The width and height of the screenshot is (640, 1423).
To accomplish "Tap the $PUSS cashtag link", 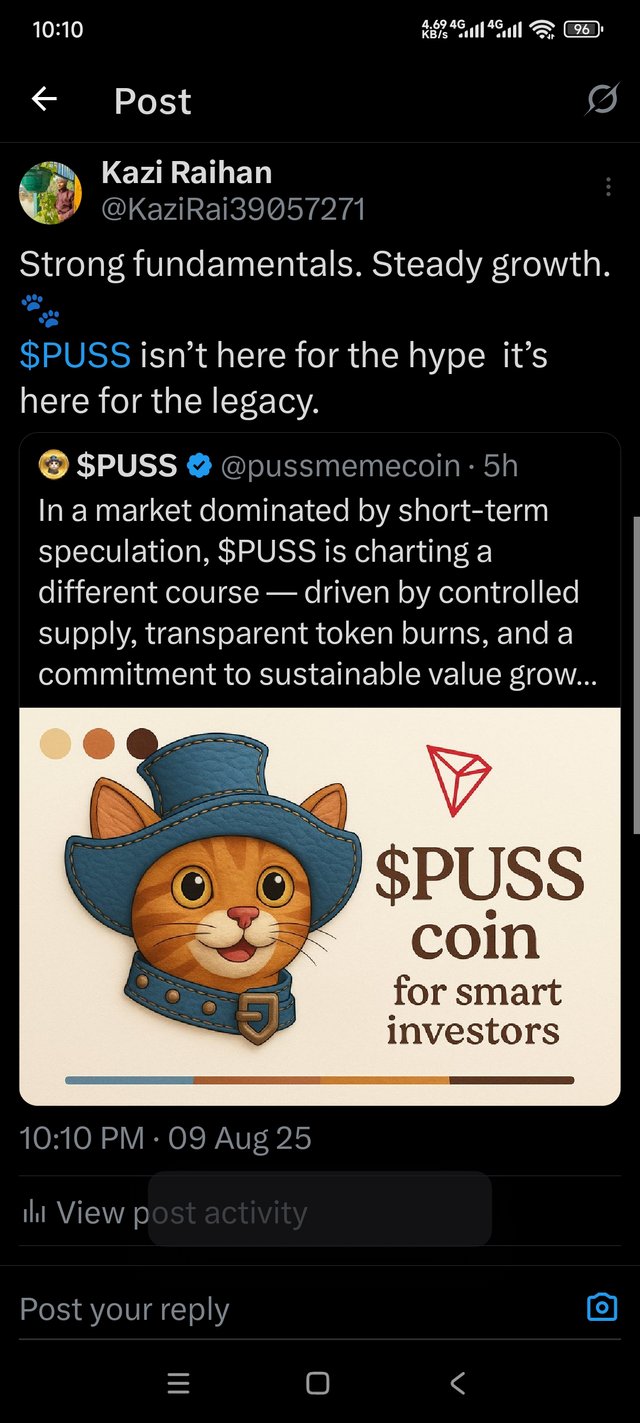I will [x=75, y=355].
